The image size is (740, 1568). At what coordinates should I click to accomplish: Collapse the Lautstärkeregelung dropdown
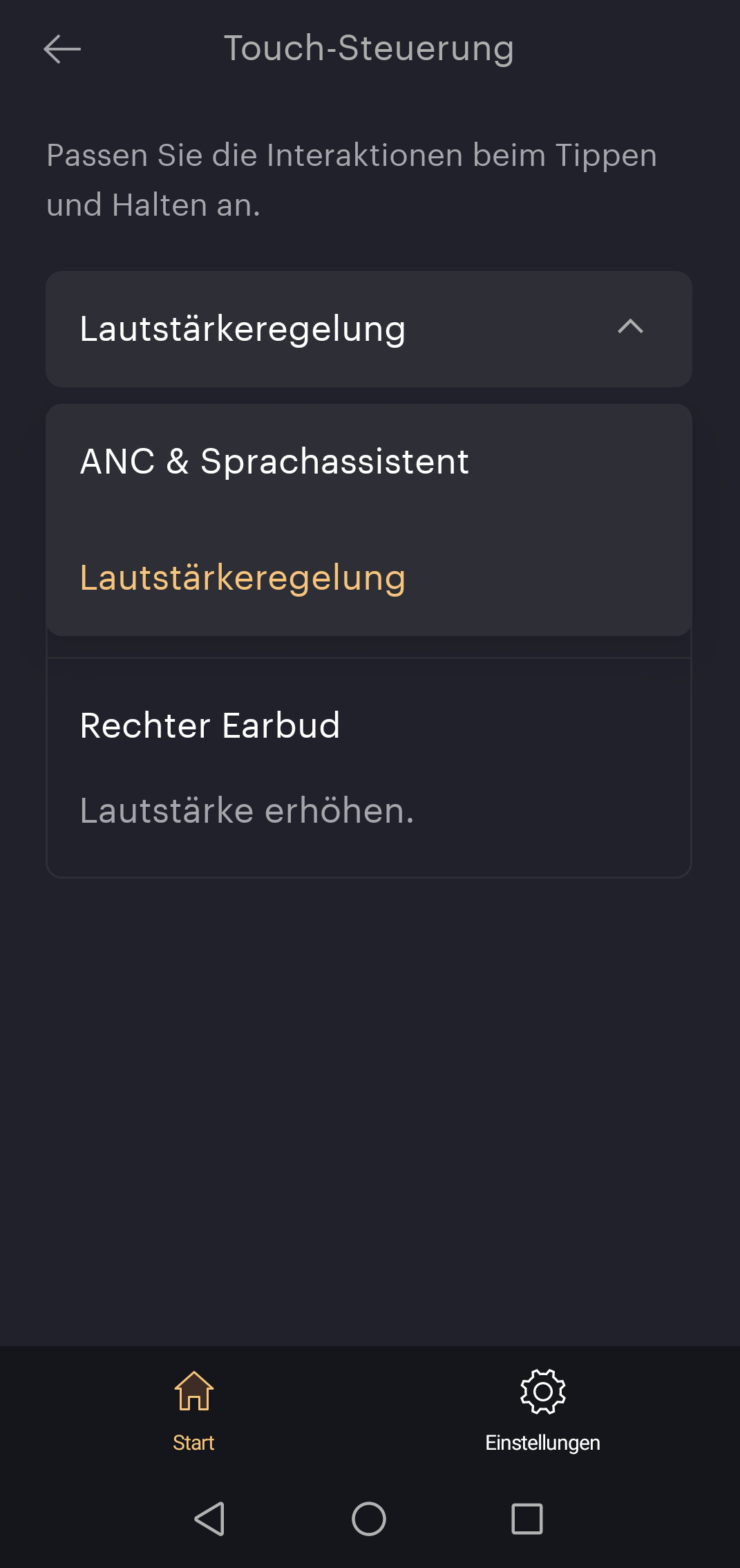pos(369,329)
